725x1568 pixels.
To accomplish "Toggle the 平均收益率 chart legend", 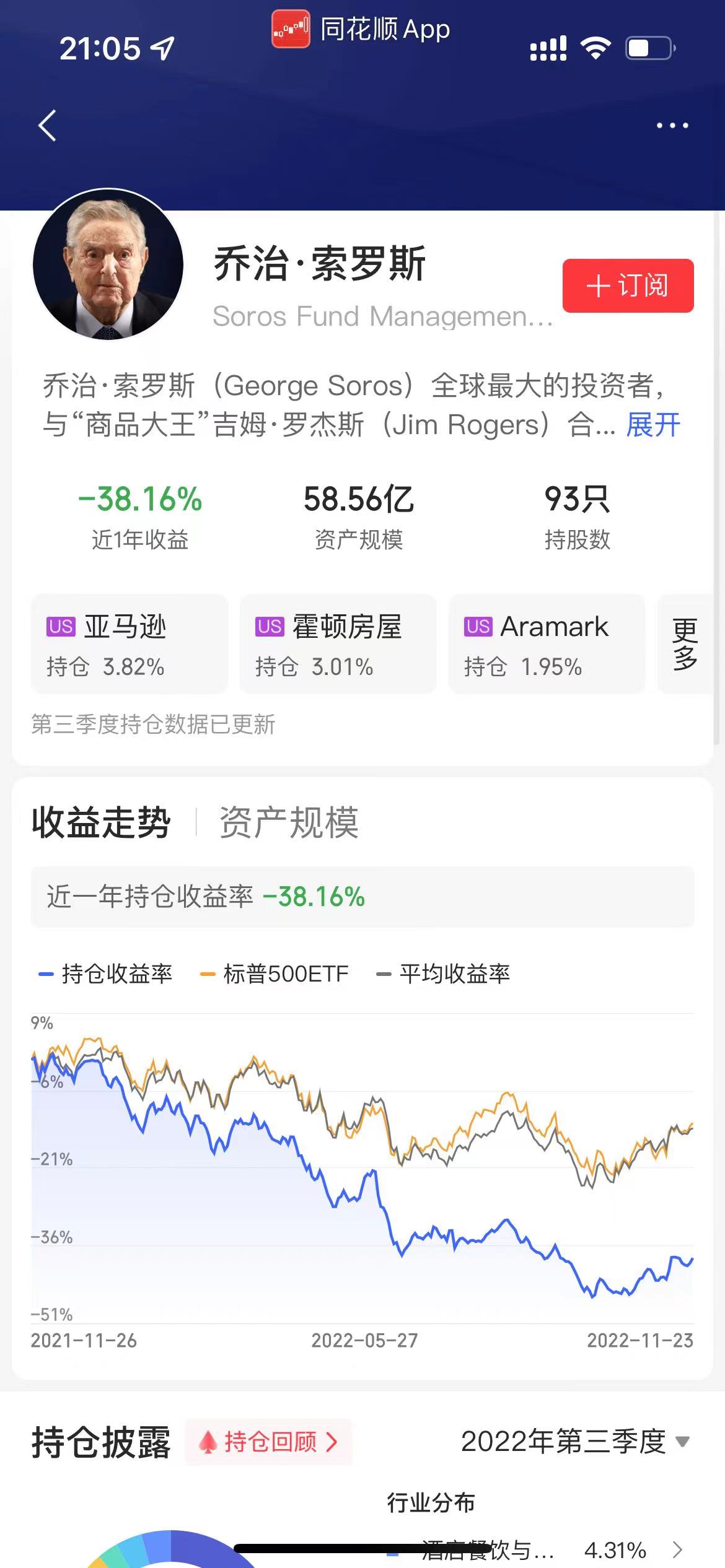I will click(x=443, y=974).
